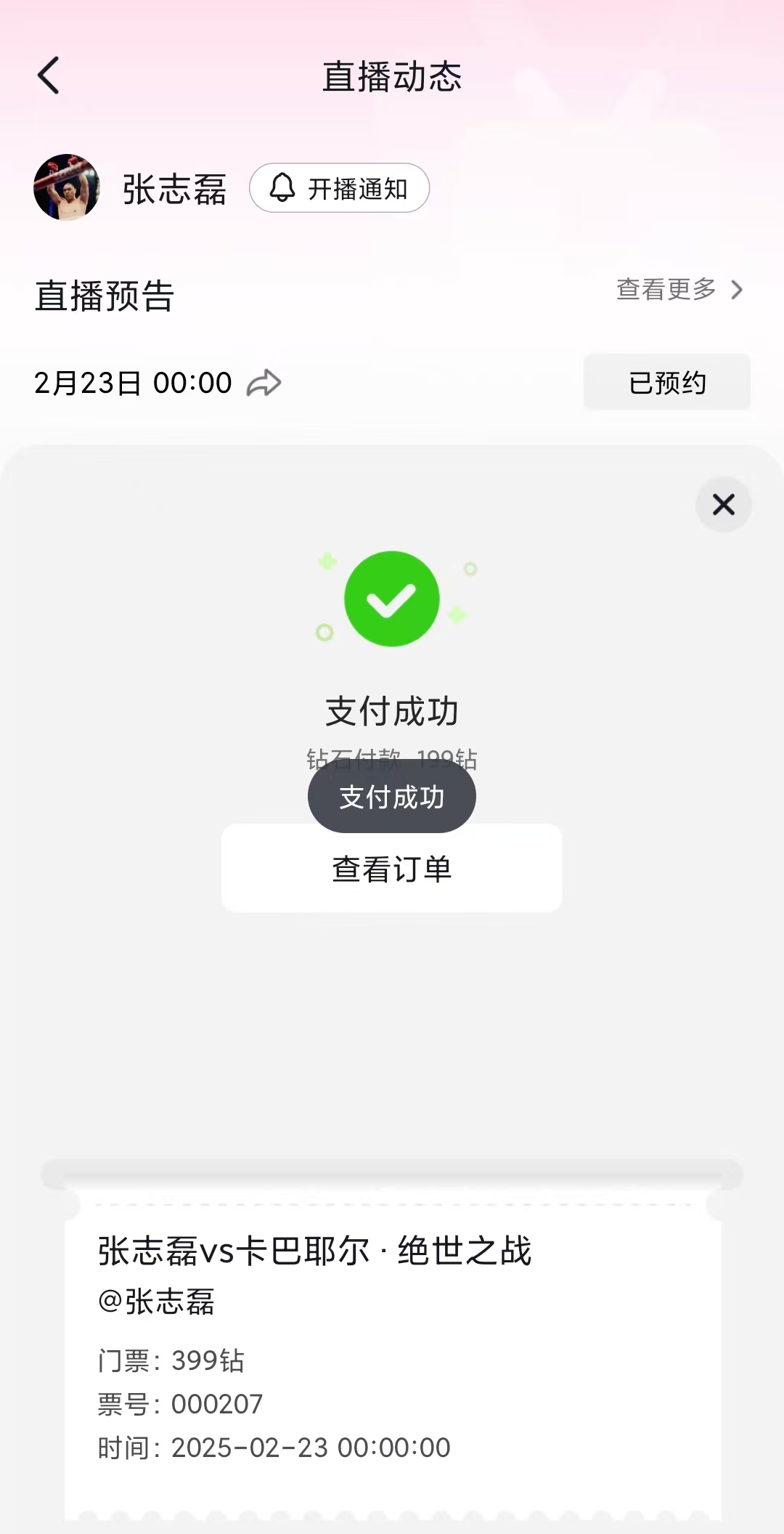
Task: Open 查看订单 to view order
Action: (x=391, y=869)
